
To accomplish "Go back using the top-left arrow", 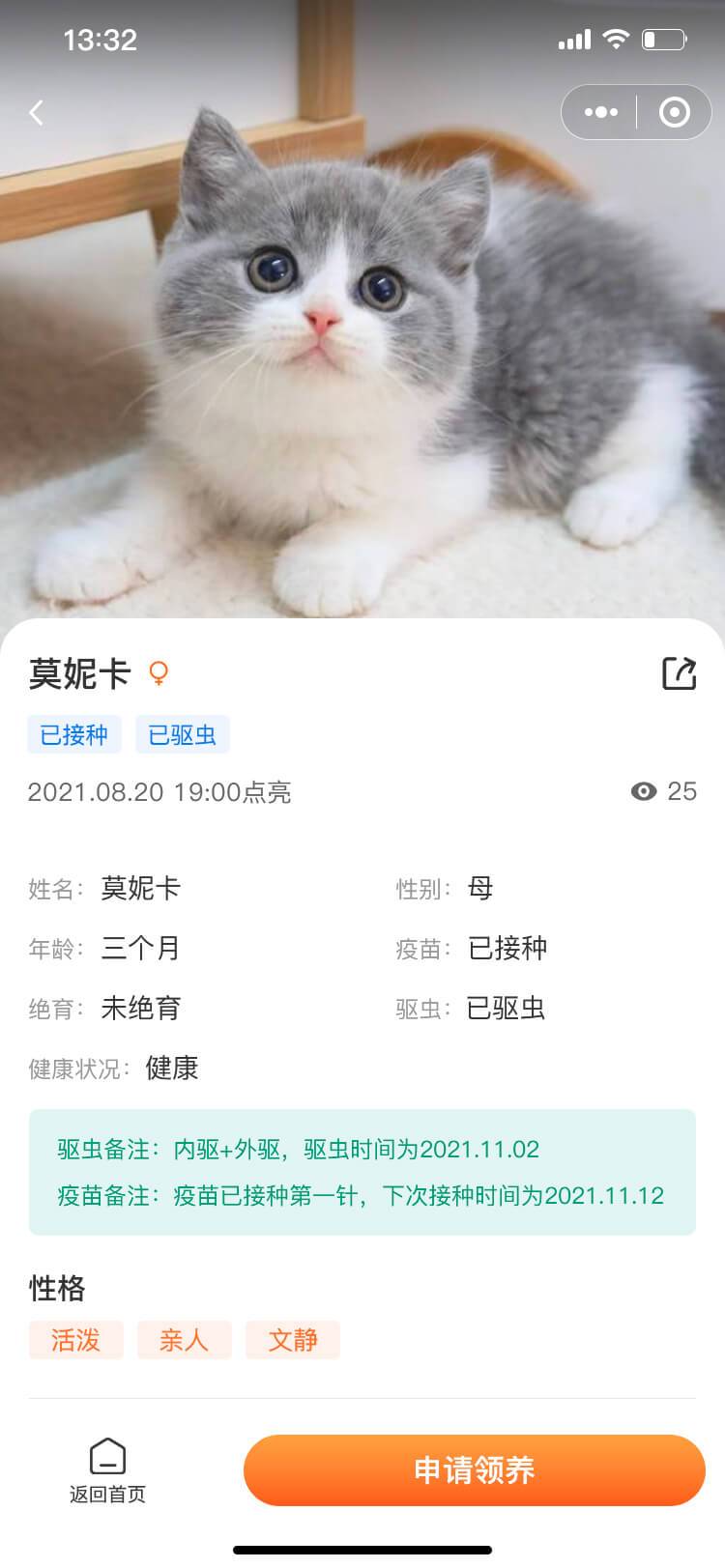I will pyautogui.click(x=37, y=113).
